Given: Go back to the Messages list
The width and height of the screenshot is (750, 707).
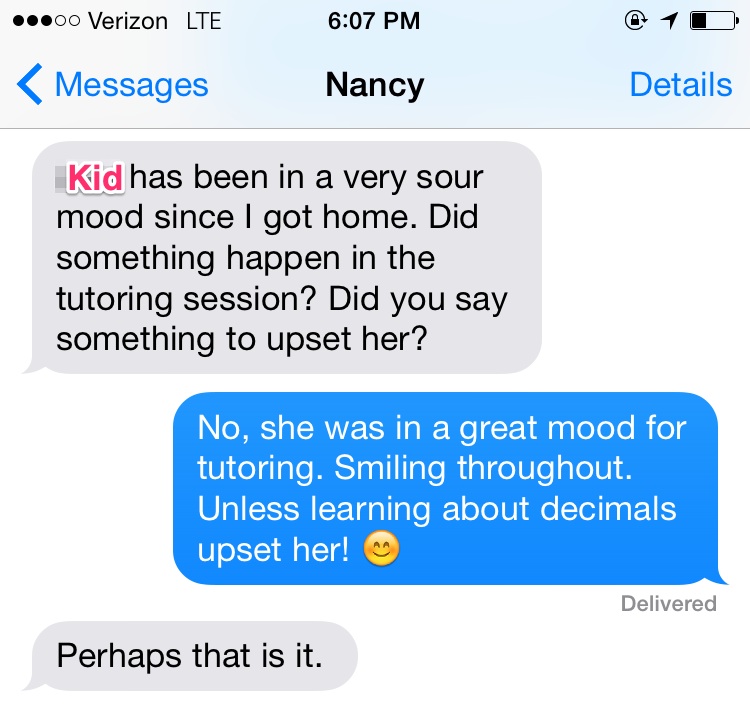Looking at the screenshot, I should point(112,85).
